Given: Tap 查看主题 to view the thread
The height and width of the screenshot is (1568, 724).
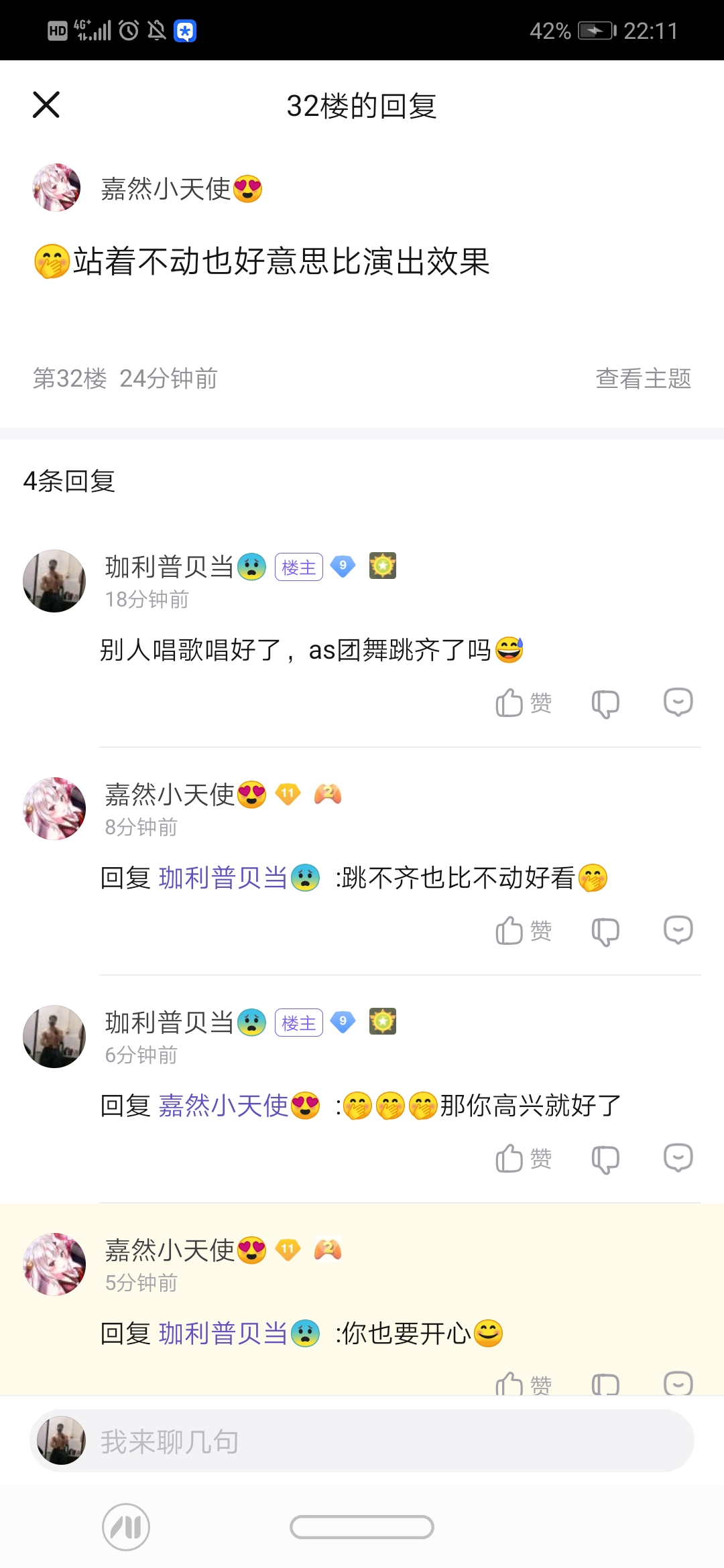Looking at the screenshot, I should tap(643, 379).
